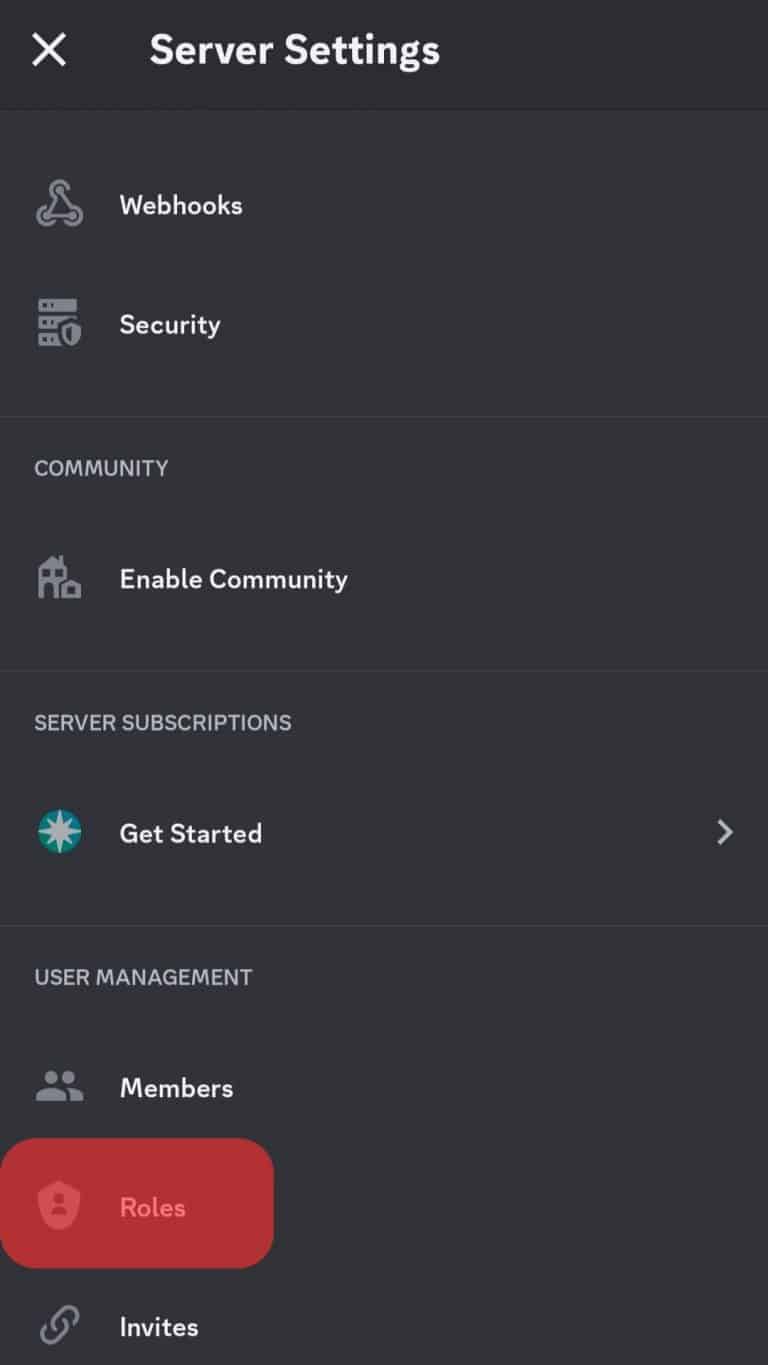Open the Roles settings entry
Screen dimensions: 768x1365
(152, 1206)
